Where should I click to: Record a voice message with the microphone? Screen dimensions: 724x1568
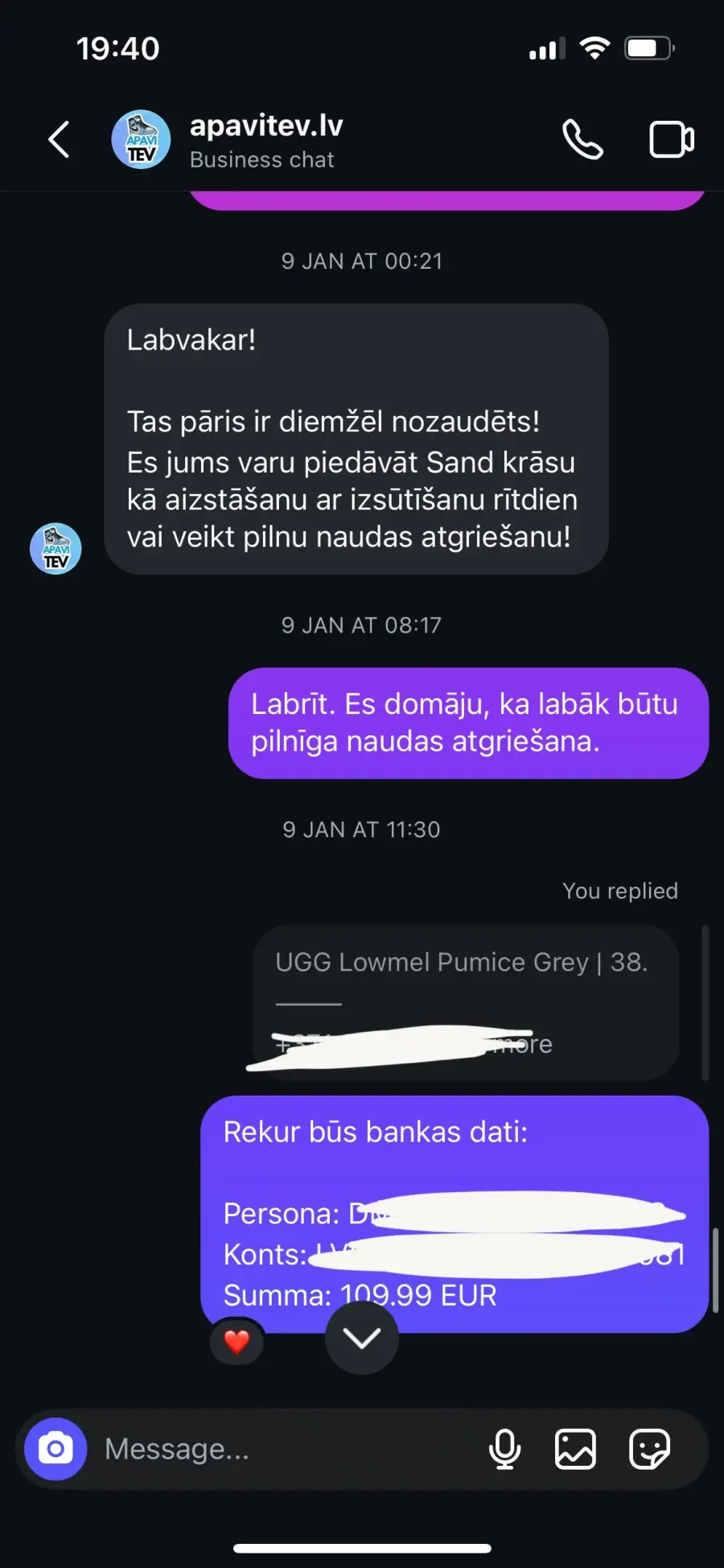pyautogui.click(x=505, y=1449)
